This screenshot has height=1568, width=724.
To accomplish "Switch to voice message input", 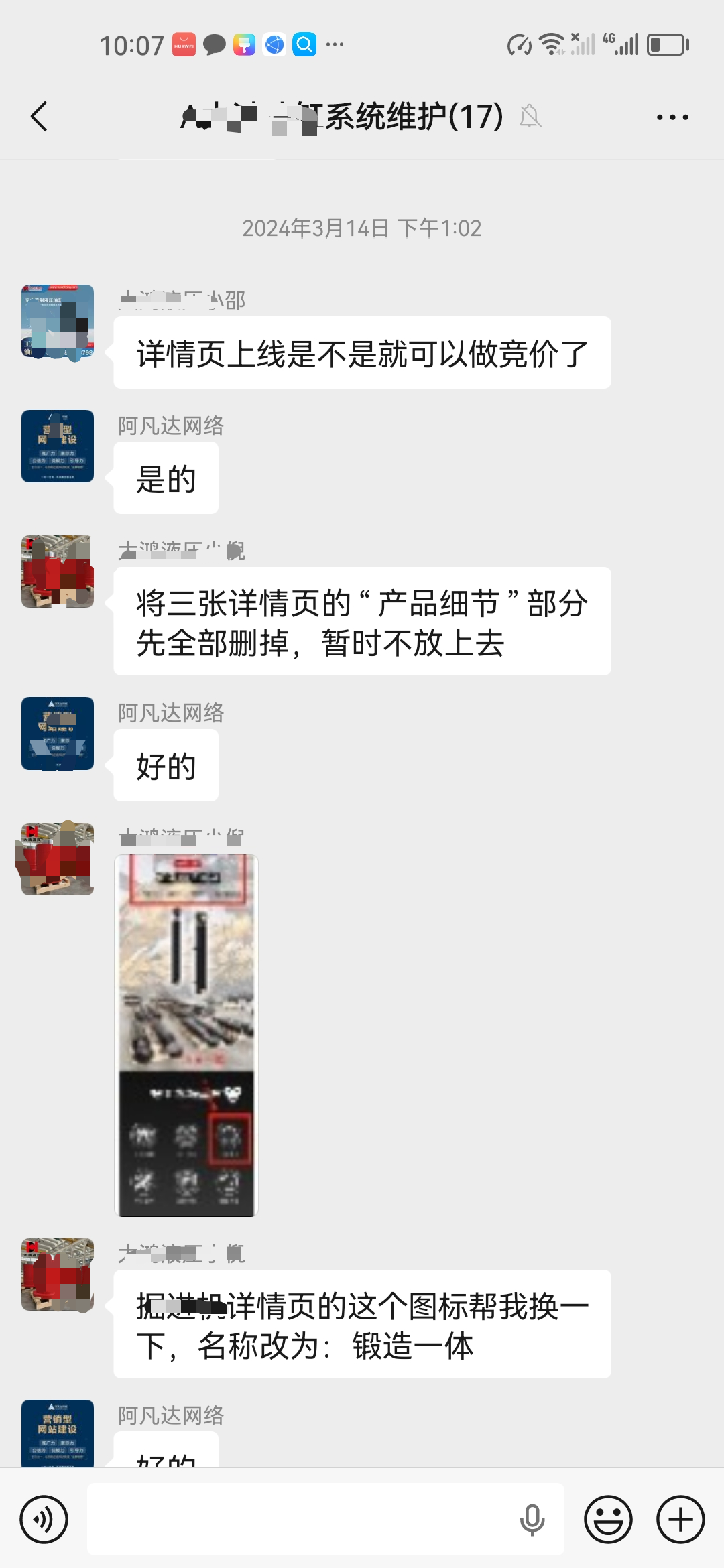I will coord(44,1519).
